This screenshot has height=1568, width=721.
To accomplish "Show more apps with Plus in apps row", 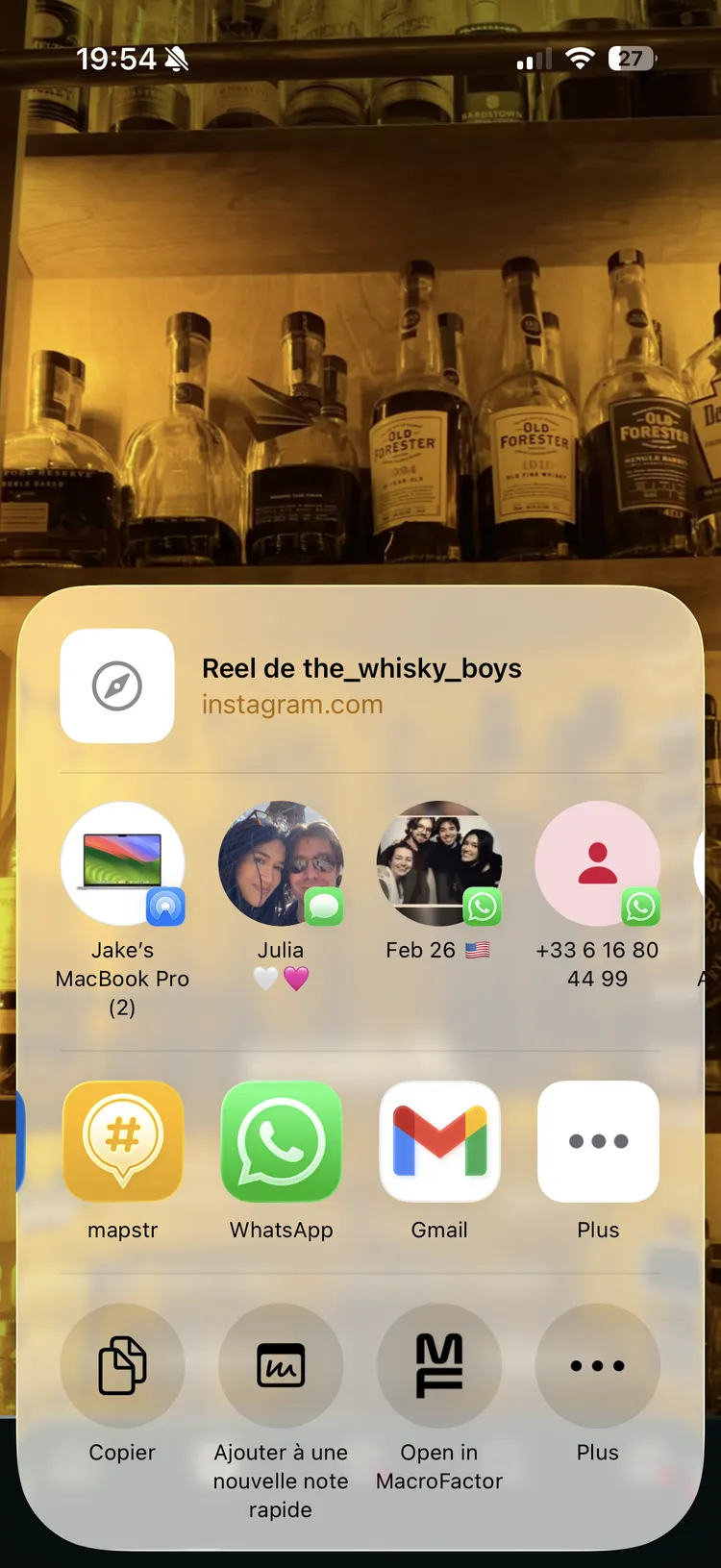I will (597, 1141).
